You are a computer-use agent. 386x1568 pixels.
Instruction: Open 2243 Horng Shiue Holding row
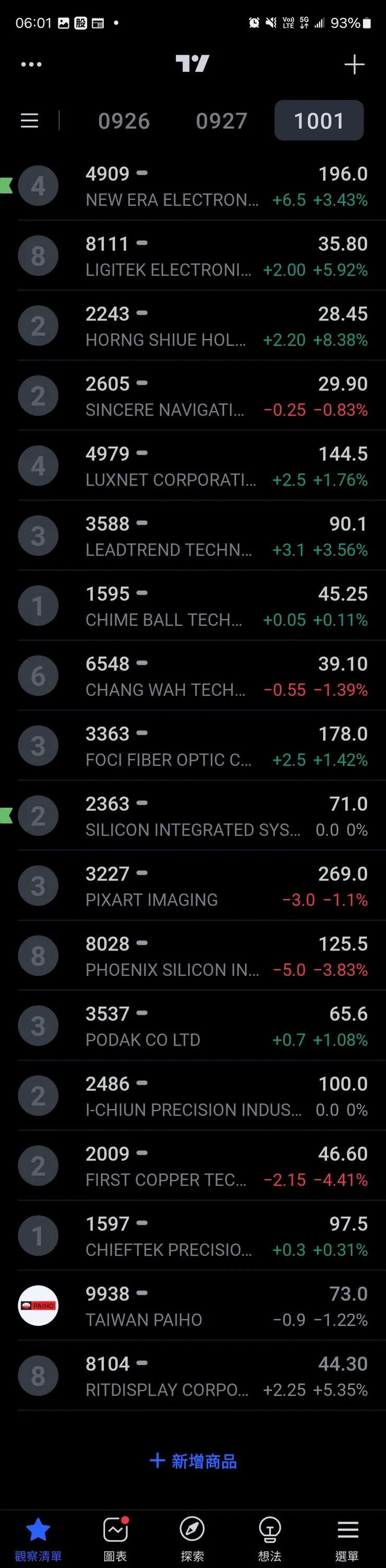[x=201, y=326]
